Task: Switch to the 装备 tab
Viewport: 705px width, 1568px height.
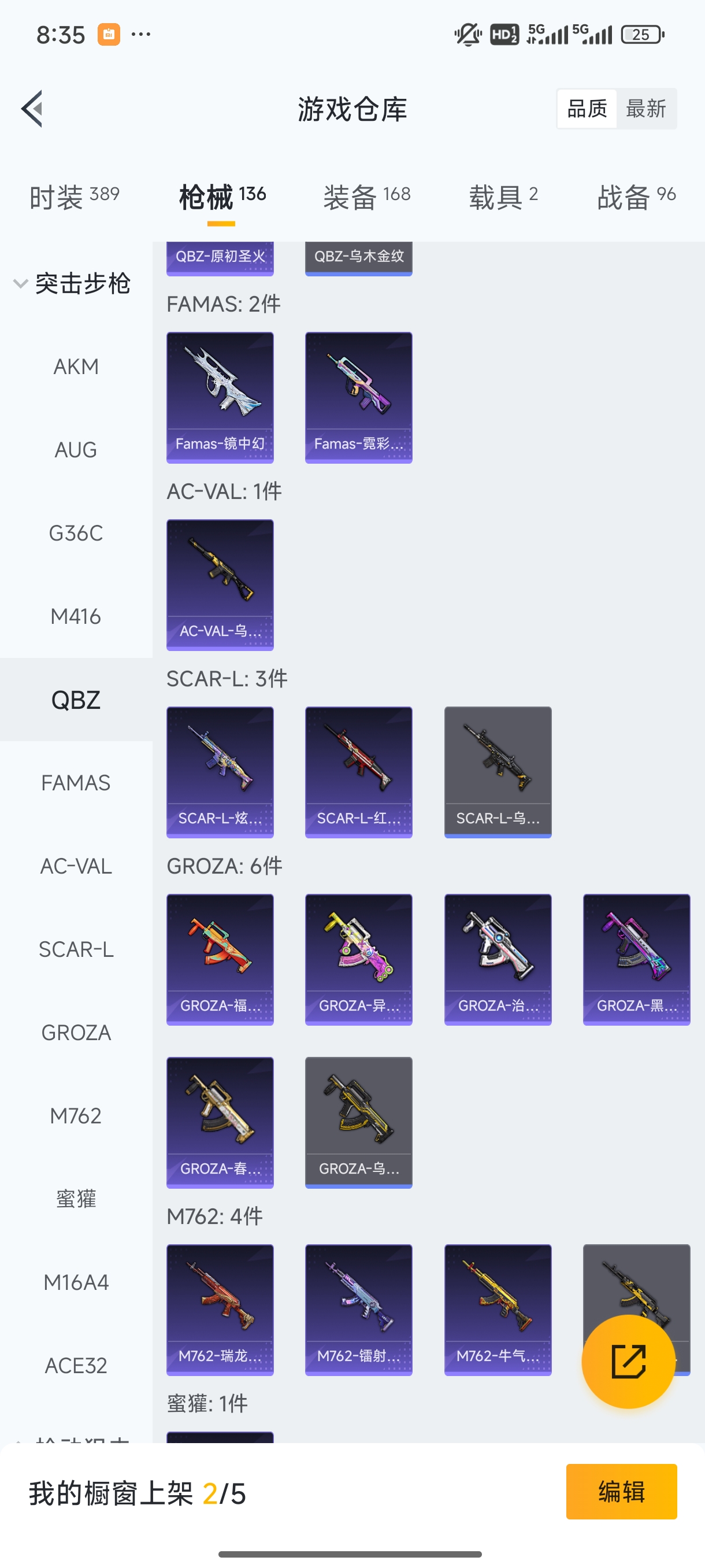Action: tap(367, 197)
